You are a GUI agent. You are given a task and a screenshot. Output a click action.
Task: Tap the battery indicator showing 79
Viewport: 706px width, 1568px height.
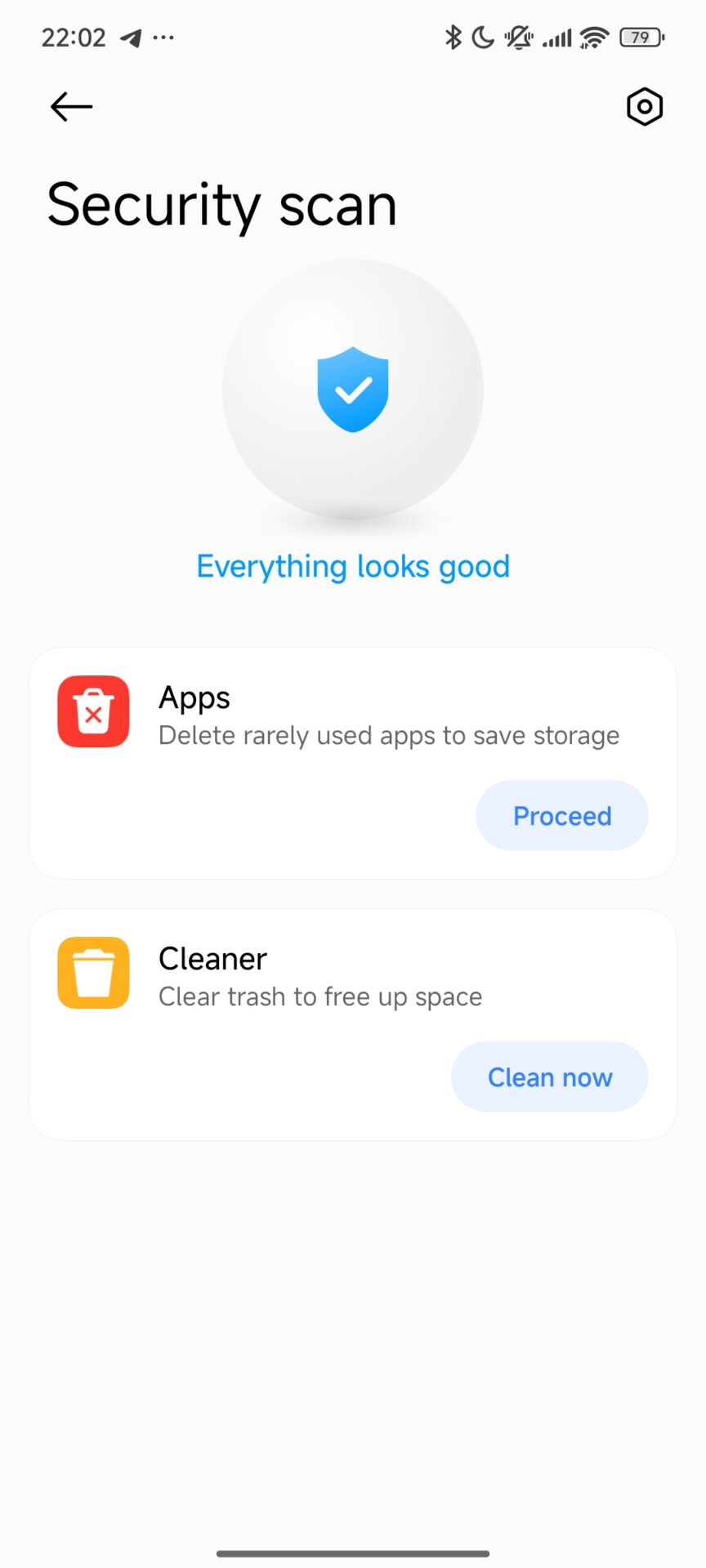(641, 37)
